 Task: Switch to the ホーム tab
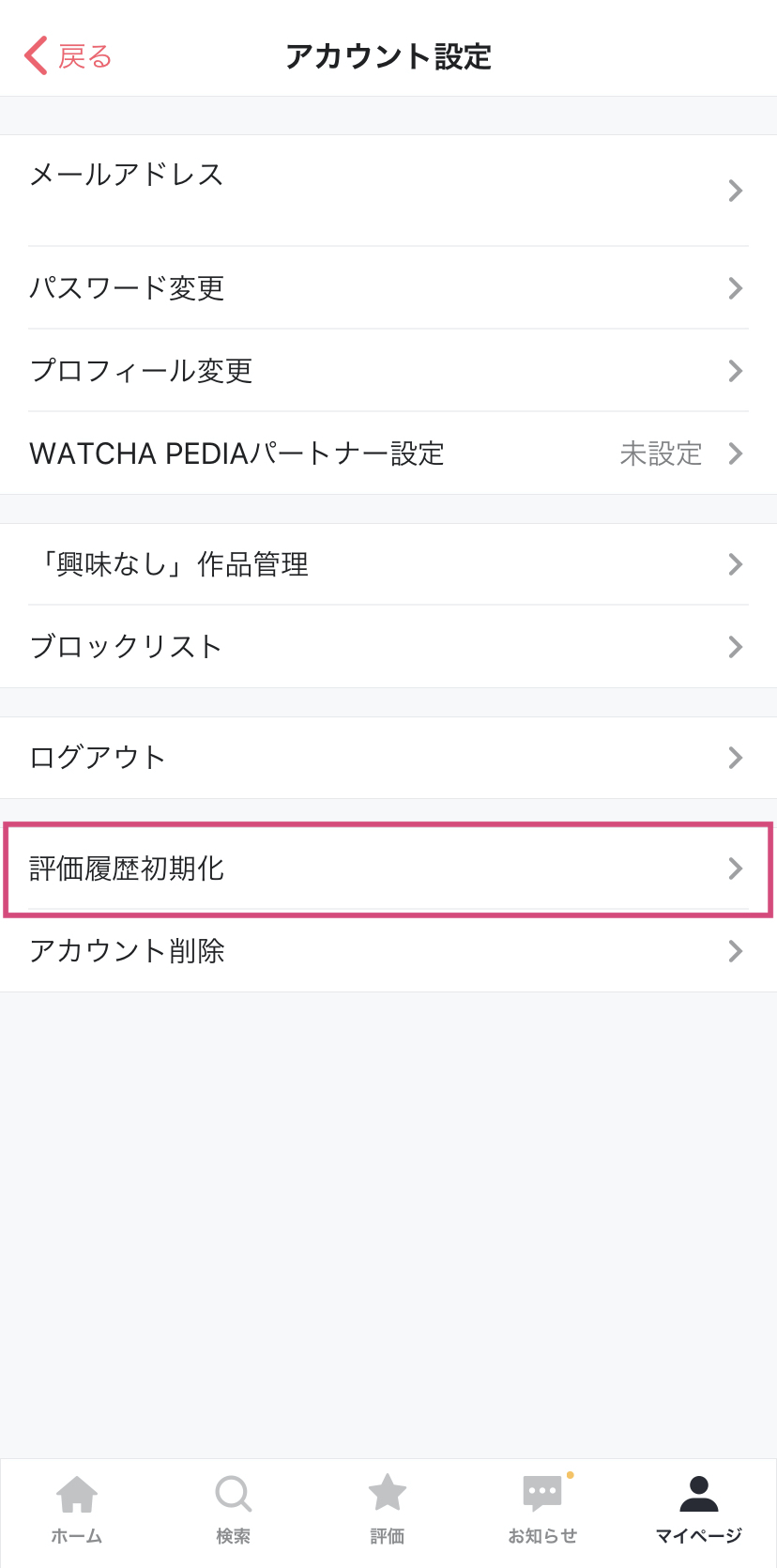click(77, 1510)
